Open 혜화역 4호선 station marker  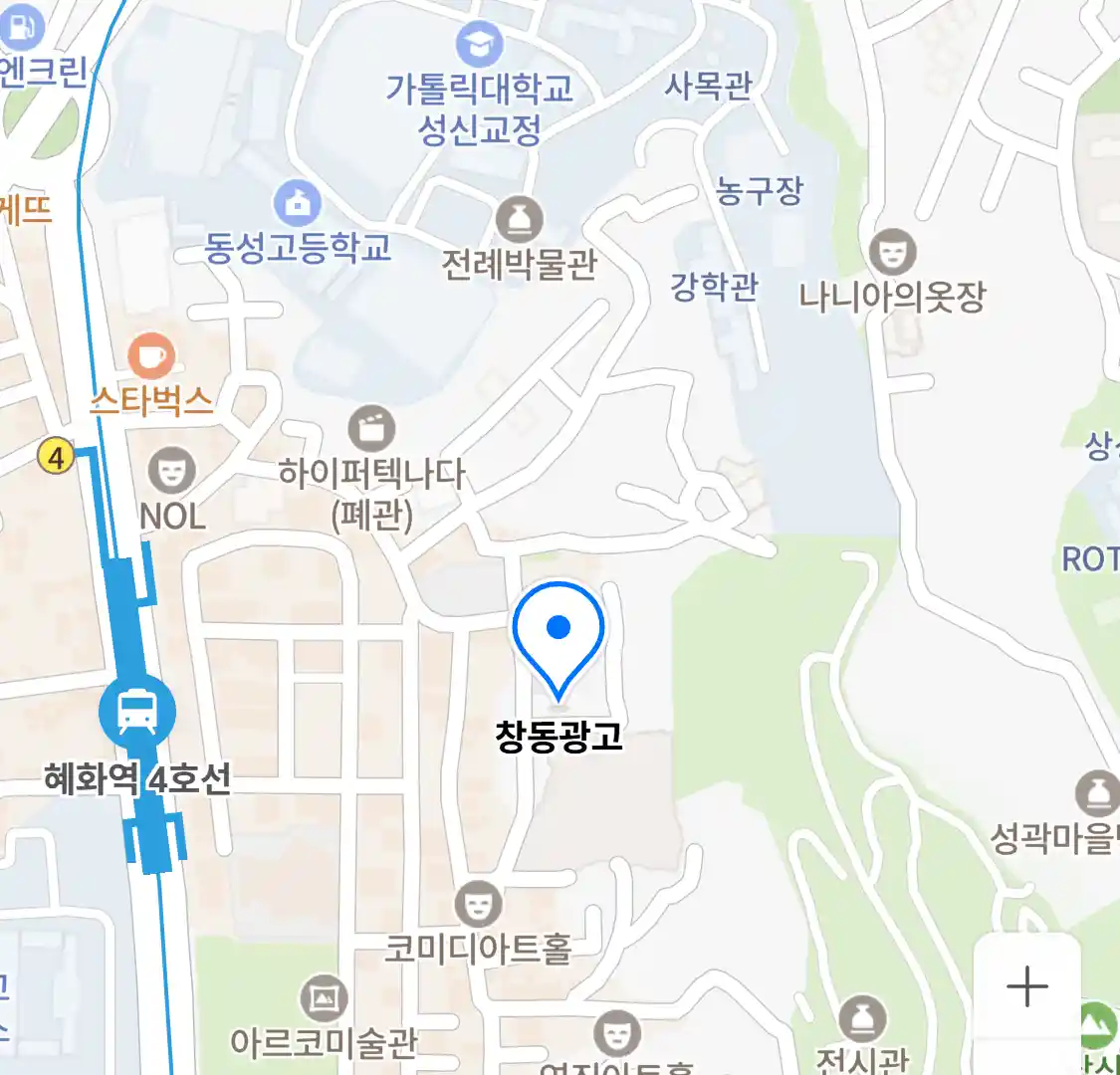[137, 713]
